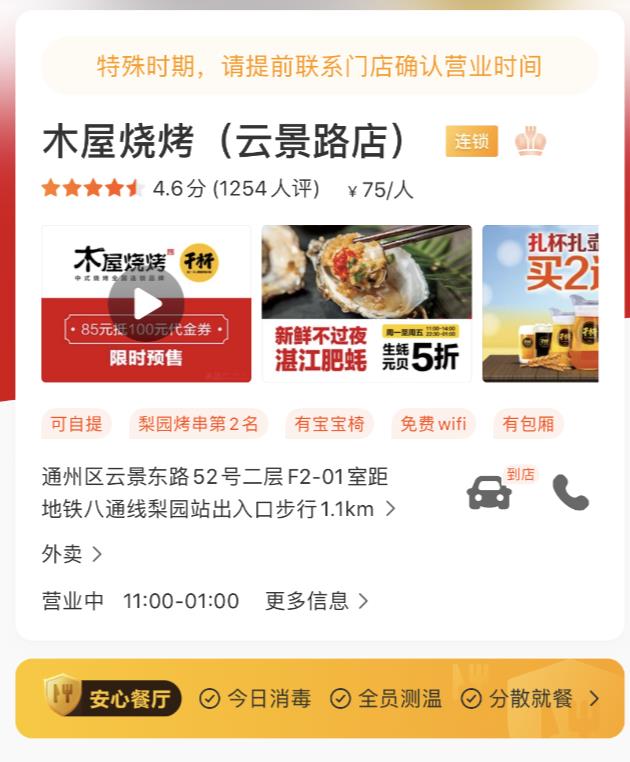The image size is (630, 762).
Task: View 更多信息 about business hours
Action: click(x=316, y=601)
